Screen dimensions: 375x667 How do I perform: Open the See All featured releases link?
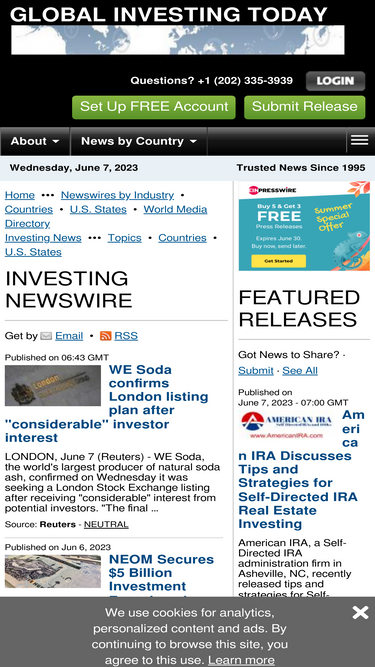pyautogui.click(x=300, y=371)
